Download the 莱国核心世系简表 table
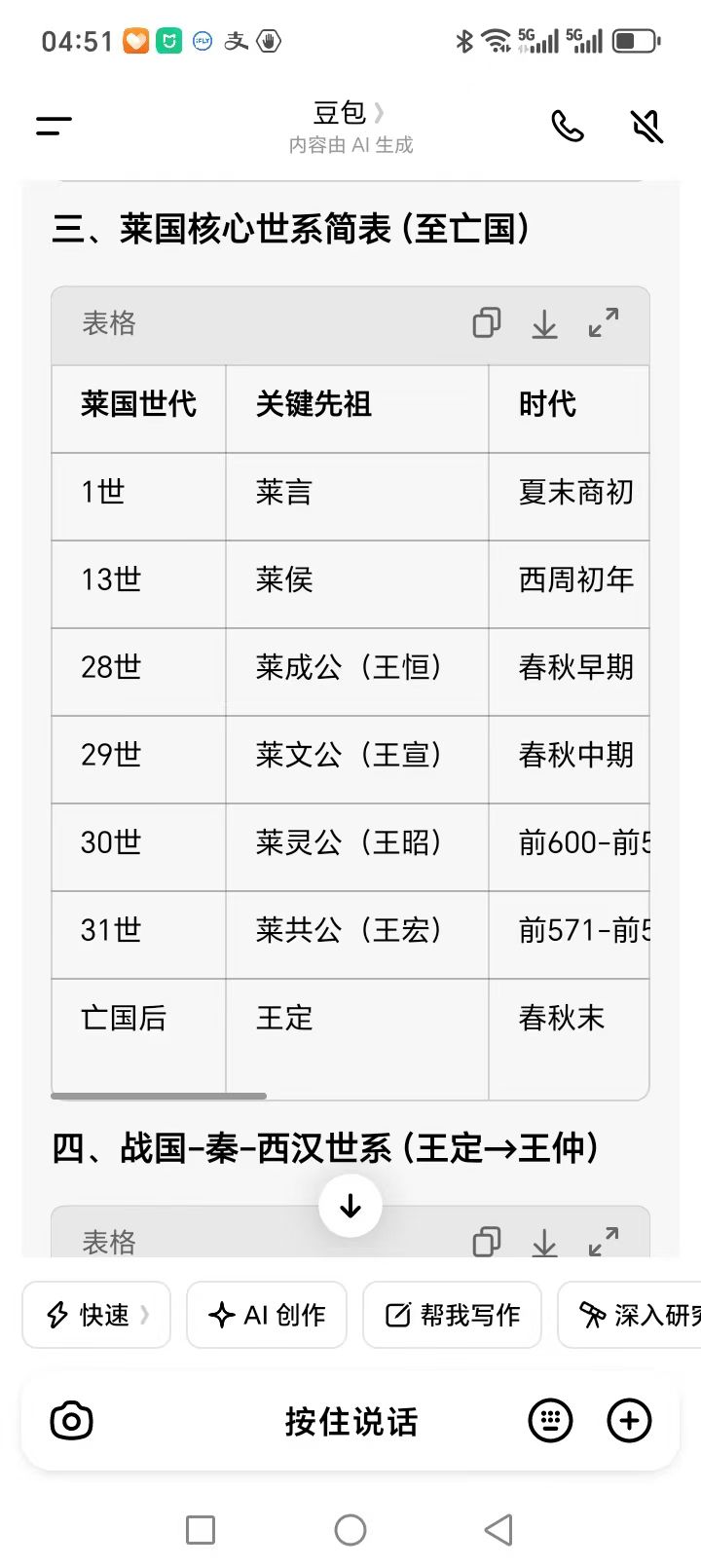Image resolution: width=701 pixels, height=1568 pixels. tap(544, 323)
